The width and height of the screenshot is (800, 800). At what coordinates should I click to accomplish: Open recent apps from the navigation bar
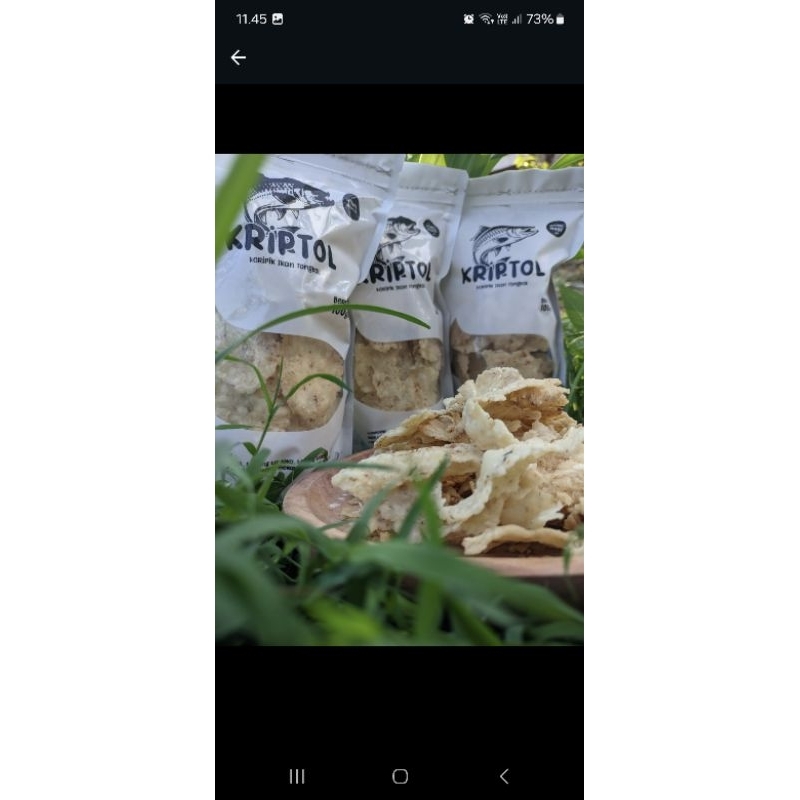click(297, 776)
